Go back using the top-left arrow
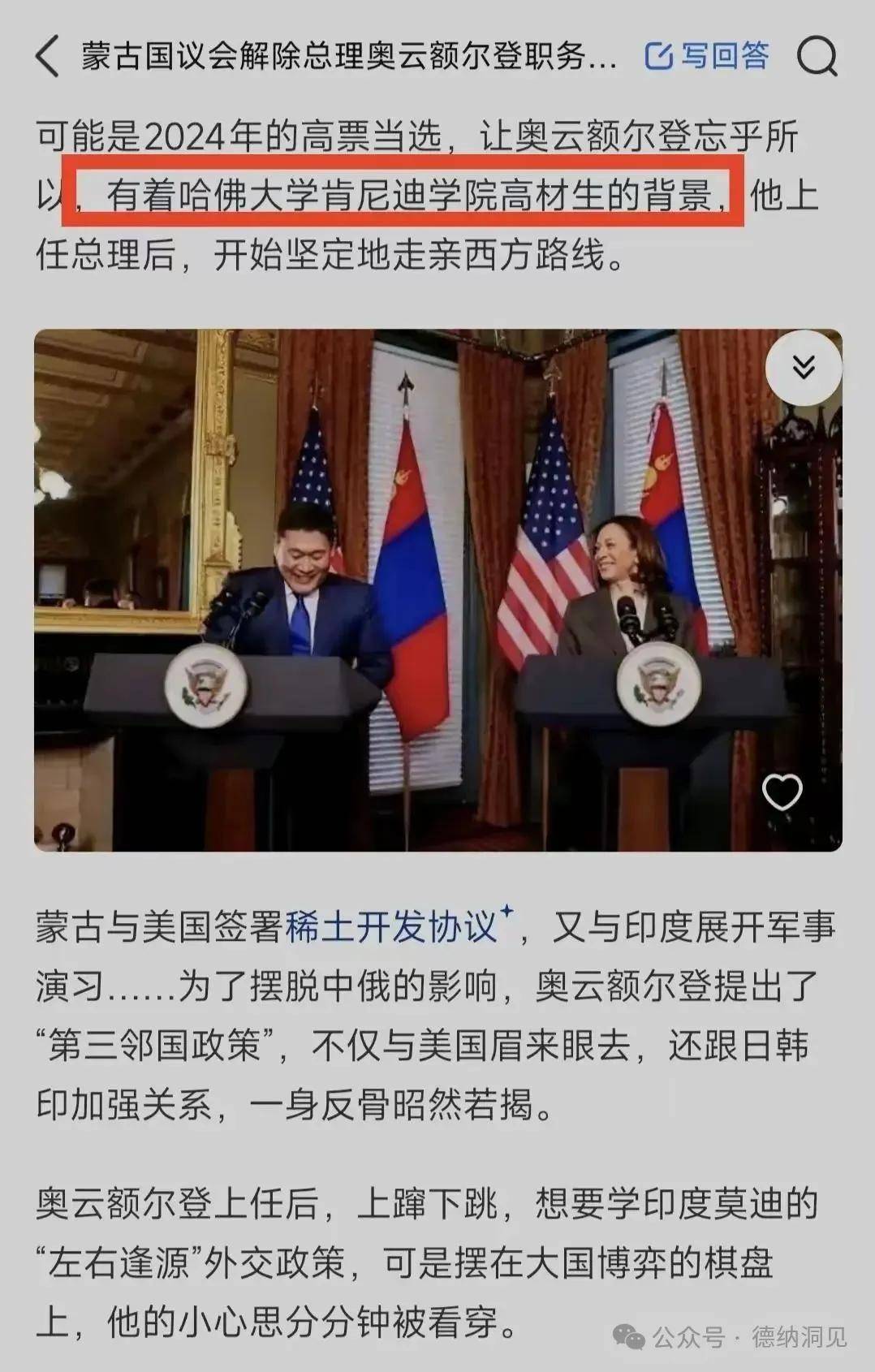875x1372 pixels. tap(47, 57)
